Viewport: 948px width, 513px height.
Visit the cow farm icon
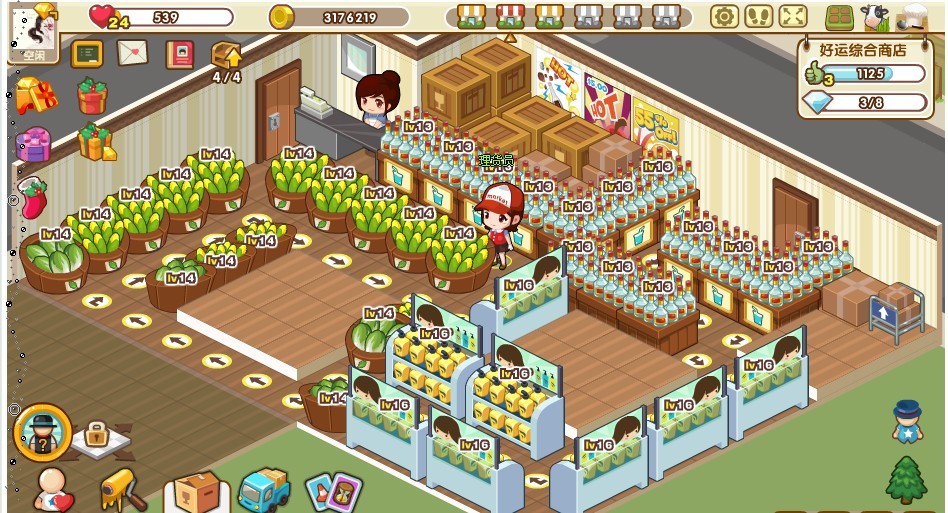875,17
